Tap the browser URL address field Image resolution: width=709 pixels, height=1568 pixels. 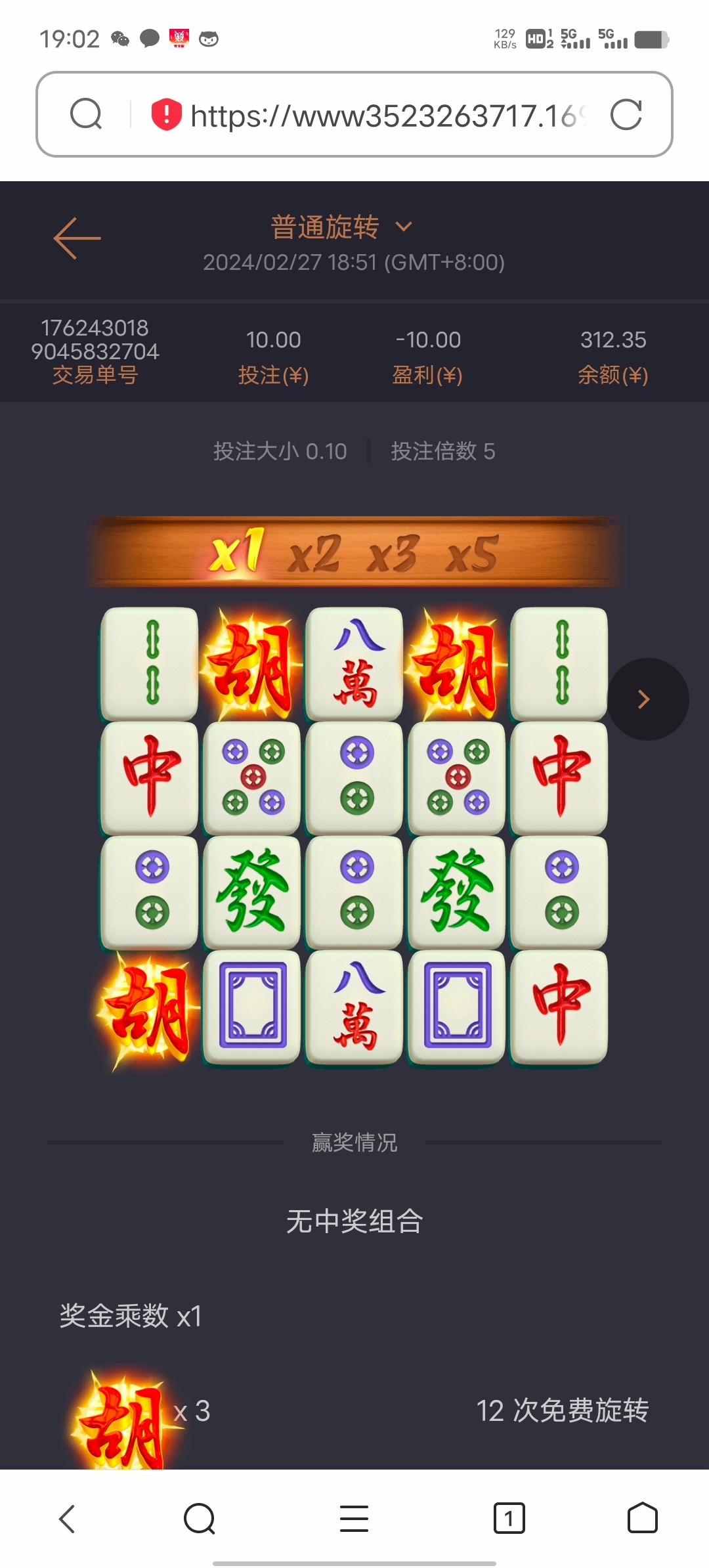pyautogui.click(x=387, y=116)
